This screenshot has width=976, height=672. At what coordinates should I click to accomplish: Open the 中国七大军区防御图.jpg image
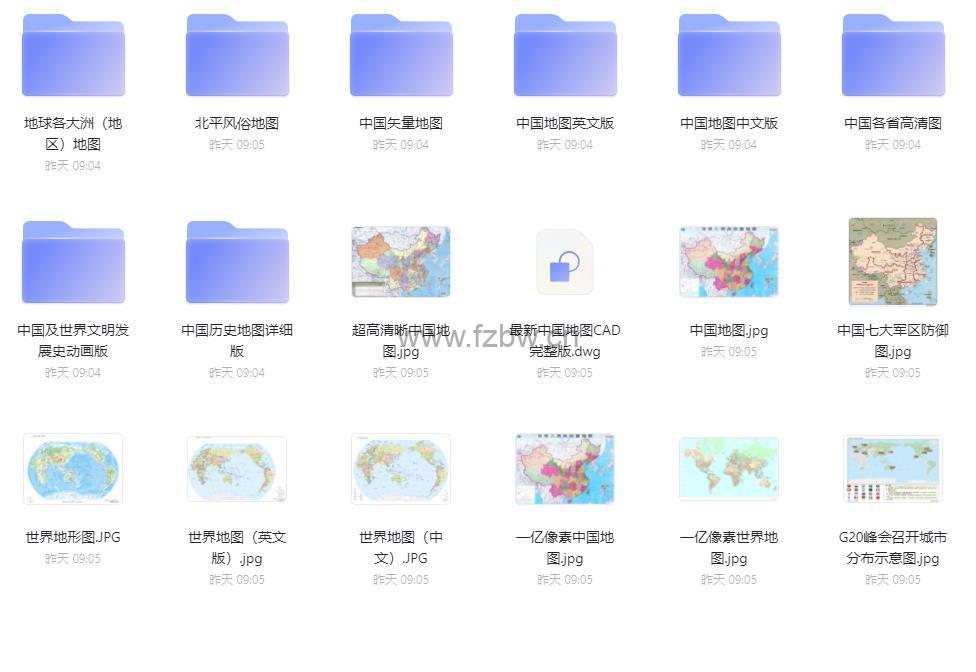coord(893,262)
